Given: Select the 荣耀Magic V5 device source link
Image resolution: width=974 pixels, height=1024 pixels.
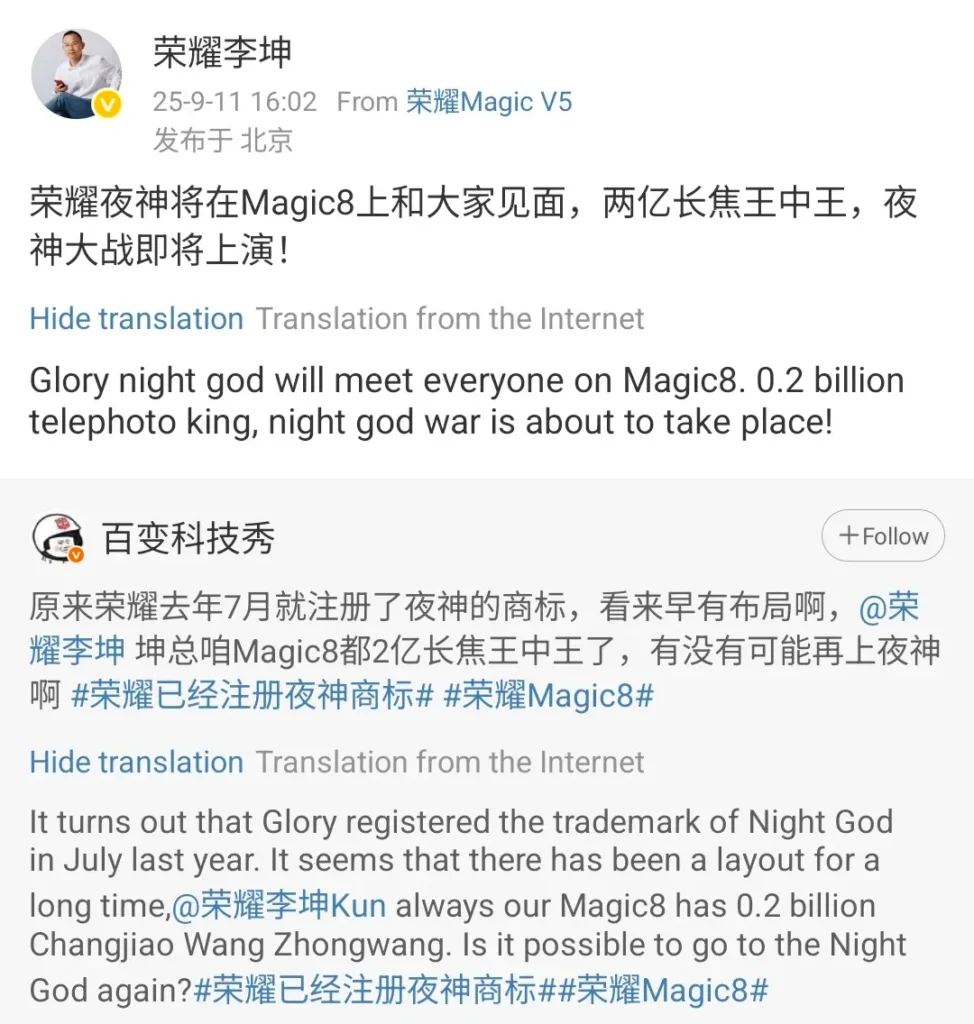Looking at the screenshot, I should pos(488,101).
